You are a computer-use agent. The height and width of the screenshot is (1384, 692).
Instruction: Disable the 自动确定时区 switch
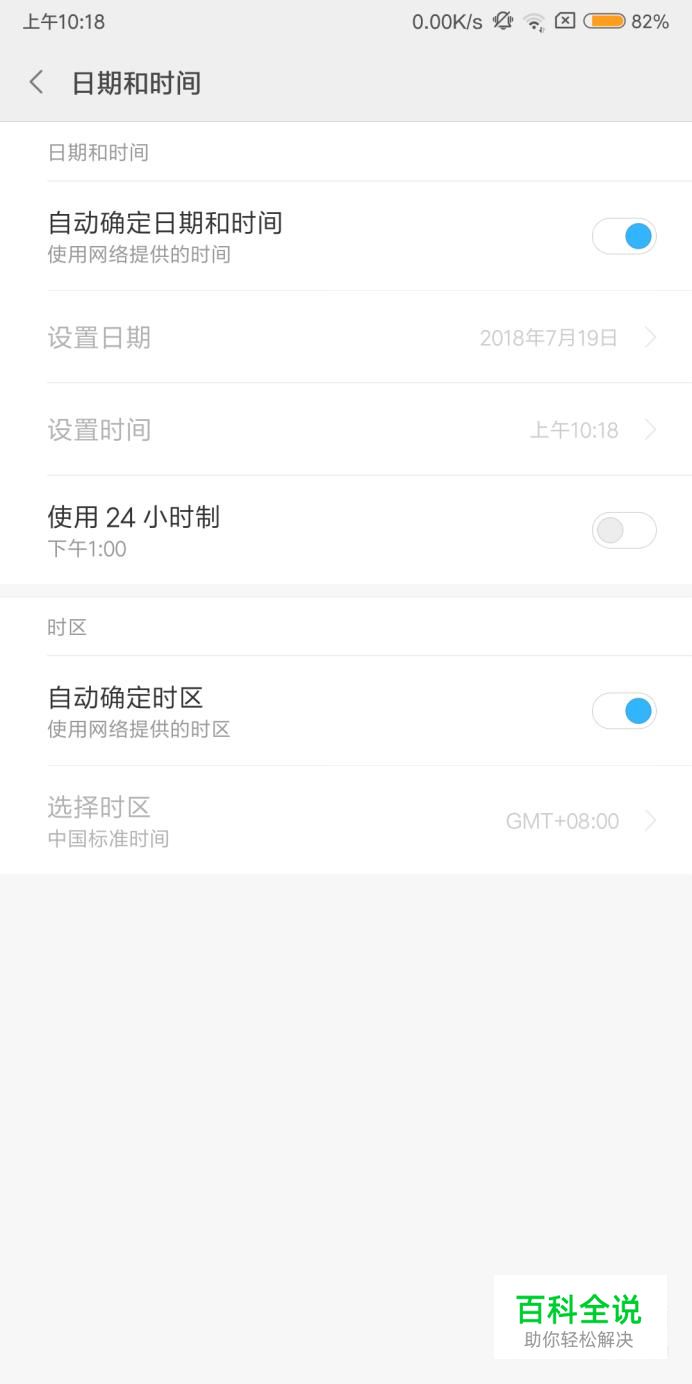point(624,711)
